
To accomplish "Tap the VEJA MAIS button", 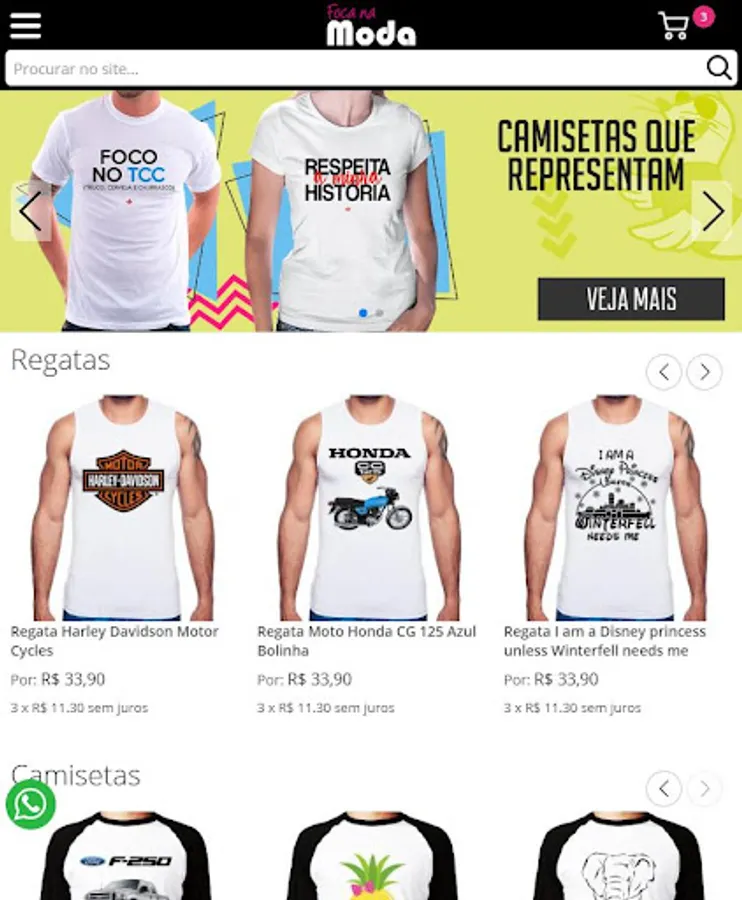I will (x=631, y=299).
